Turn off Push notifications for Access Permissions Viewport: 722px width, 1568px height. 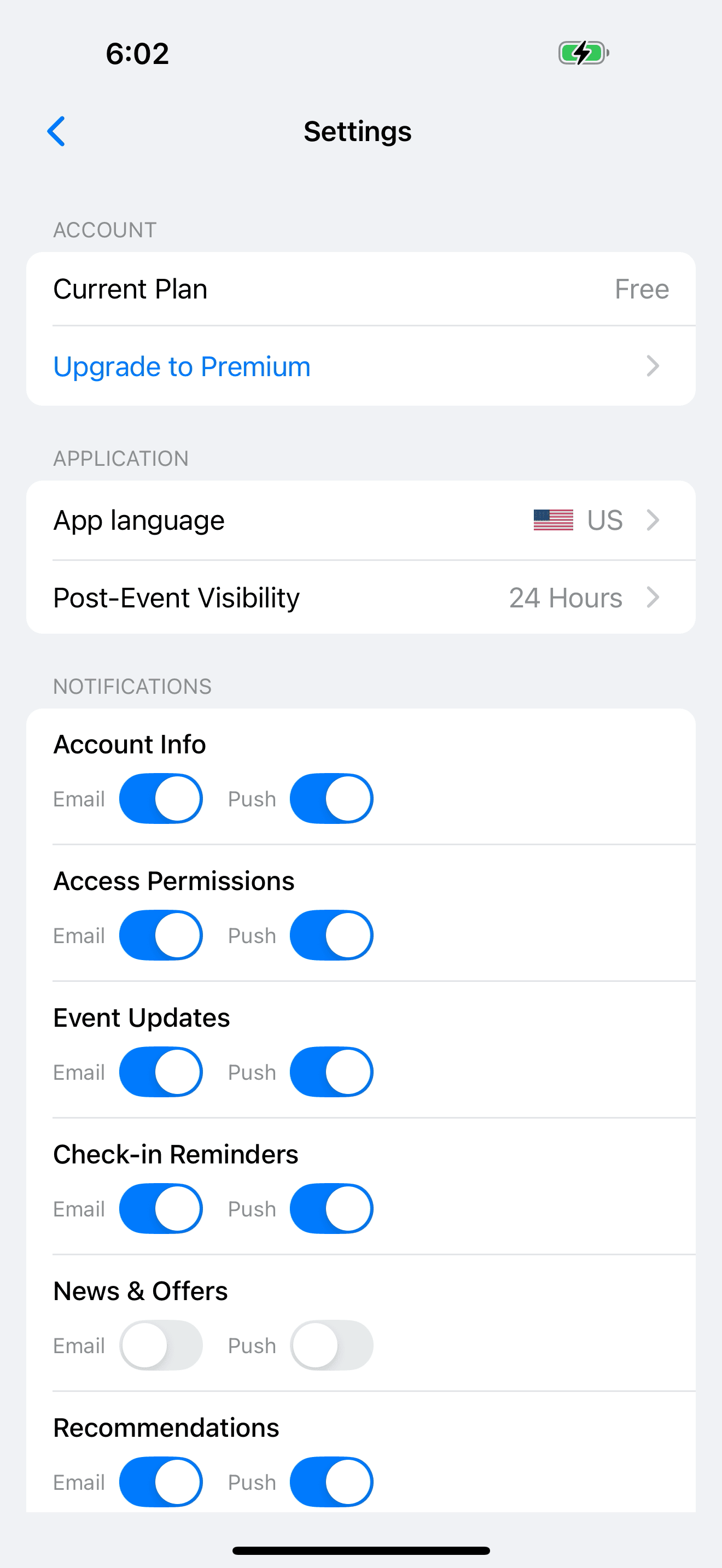(332, 935)
